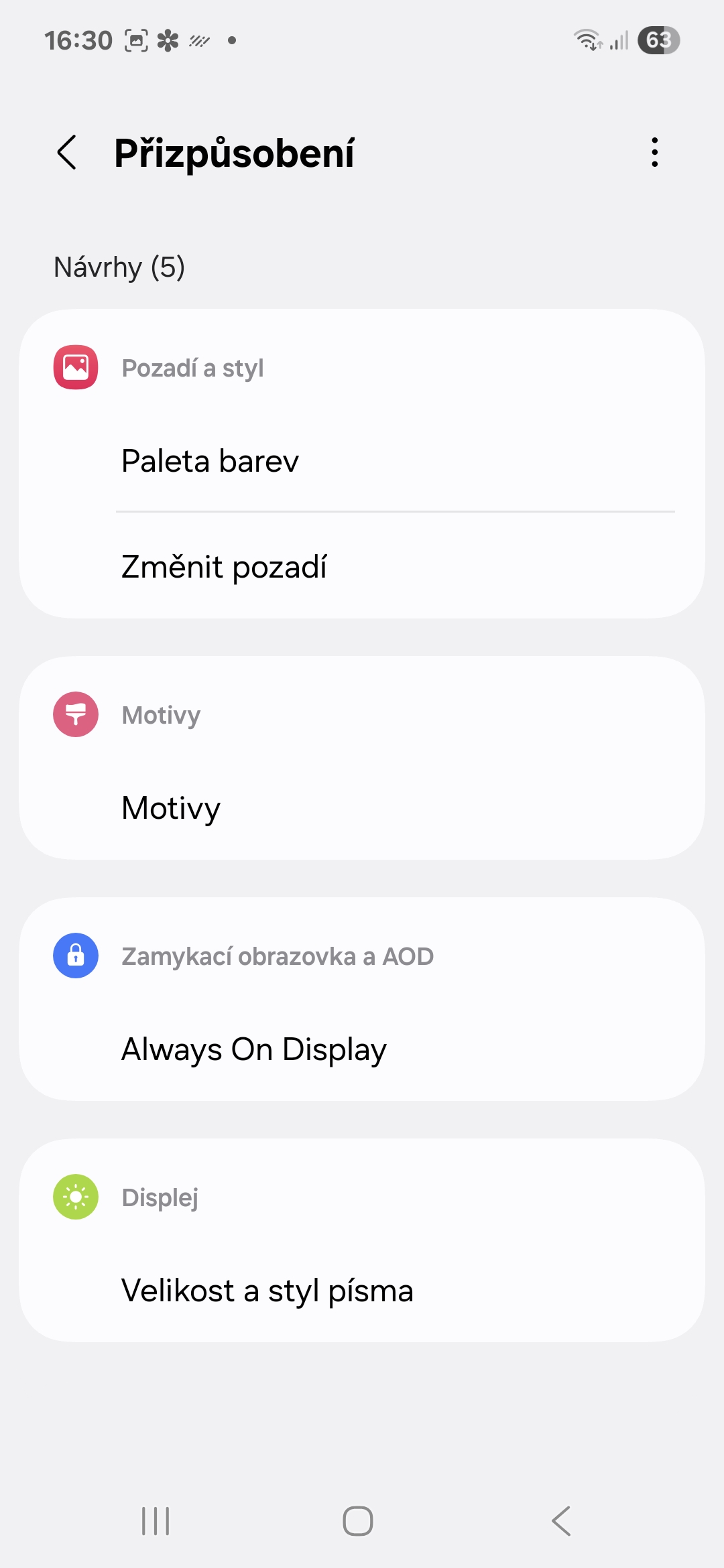Tap the Recents navigation button
The height and width of the screenshot is (1568, 724).
pyautogui.click(x=154, y=1520)
